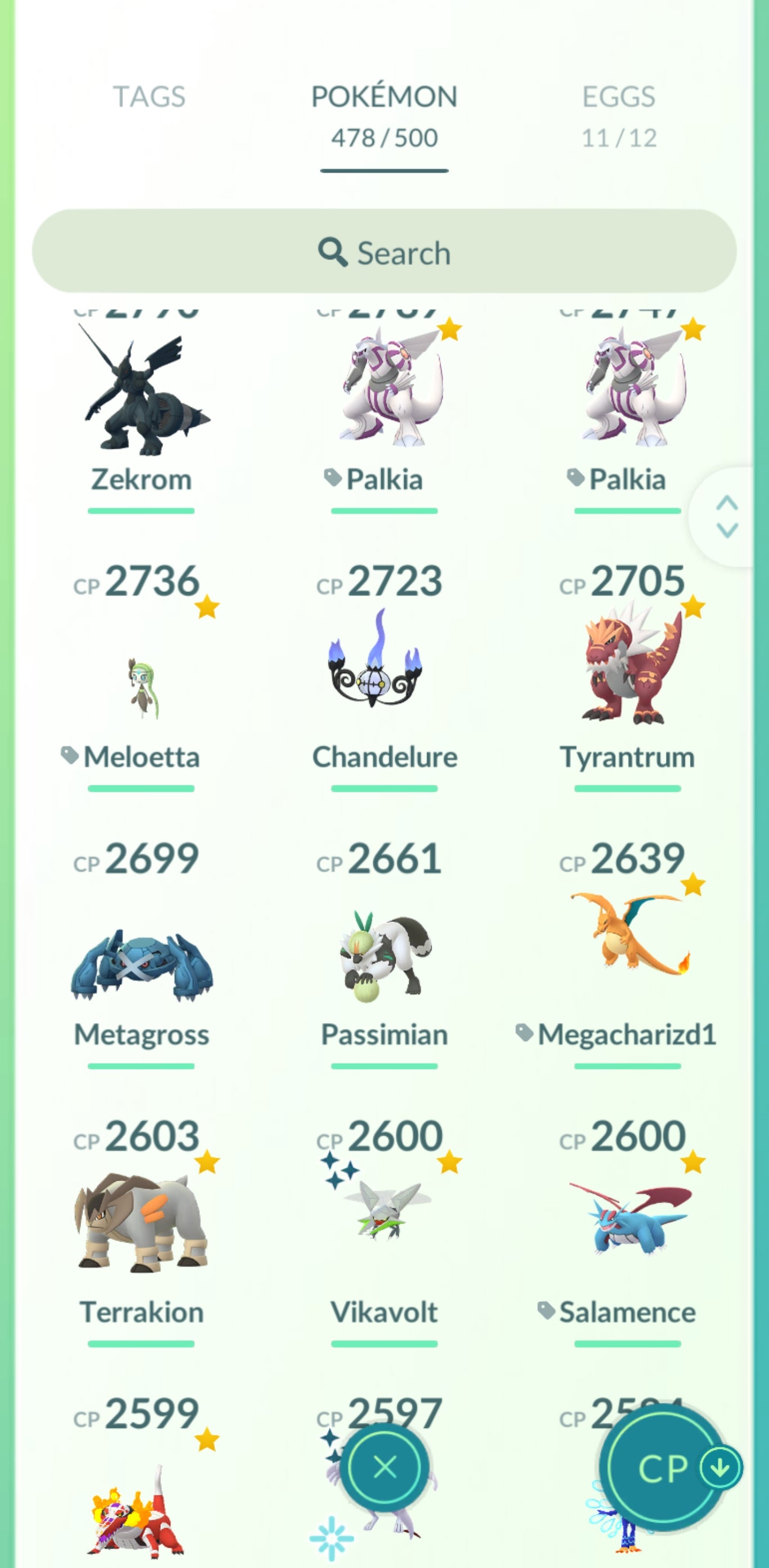Close the Pokémon list
This screenshot has width=769, height=1568.
coord(384,1467)
